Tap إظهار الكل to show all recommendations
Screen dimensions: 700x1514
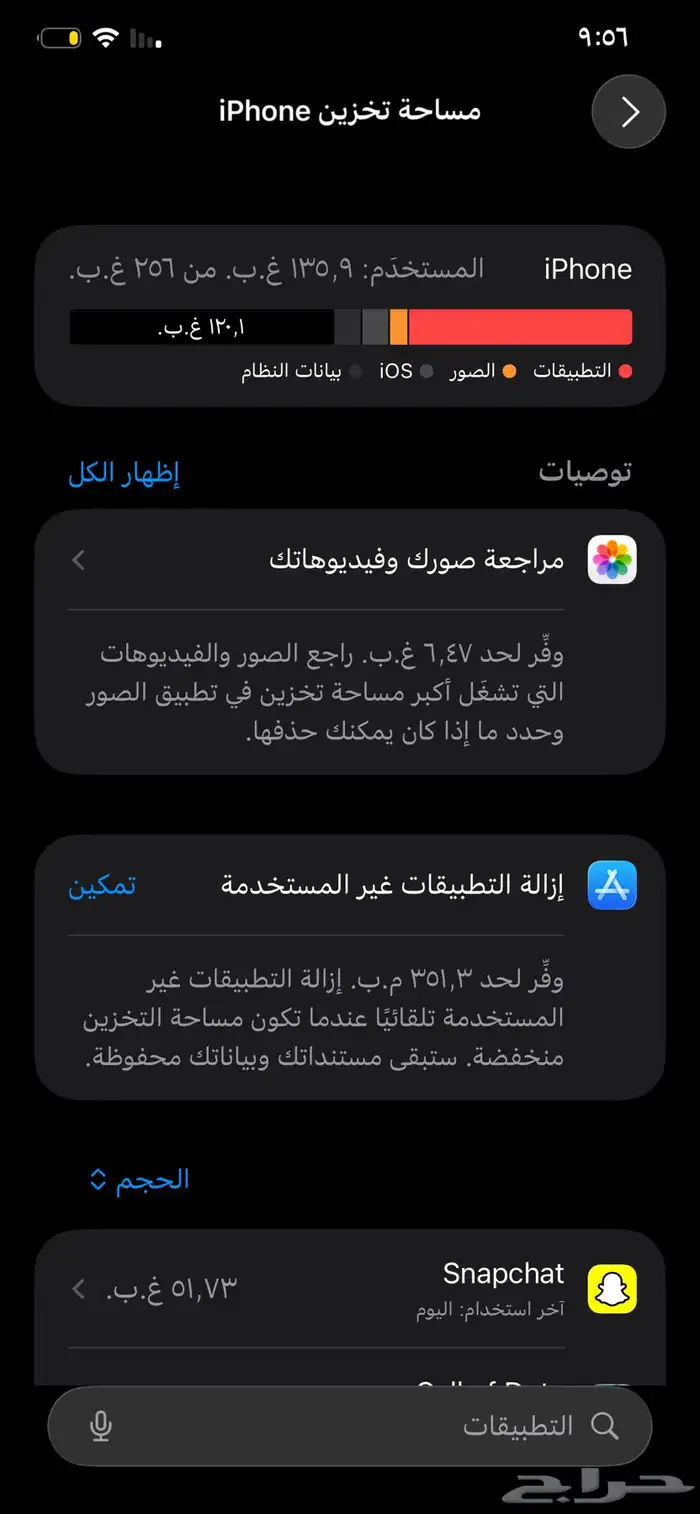coord(124,474)
